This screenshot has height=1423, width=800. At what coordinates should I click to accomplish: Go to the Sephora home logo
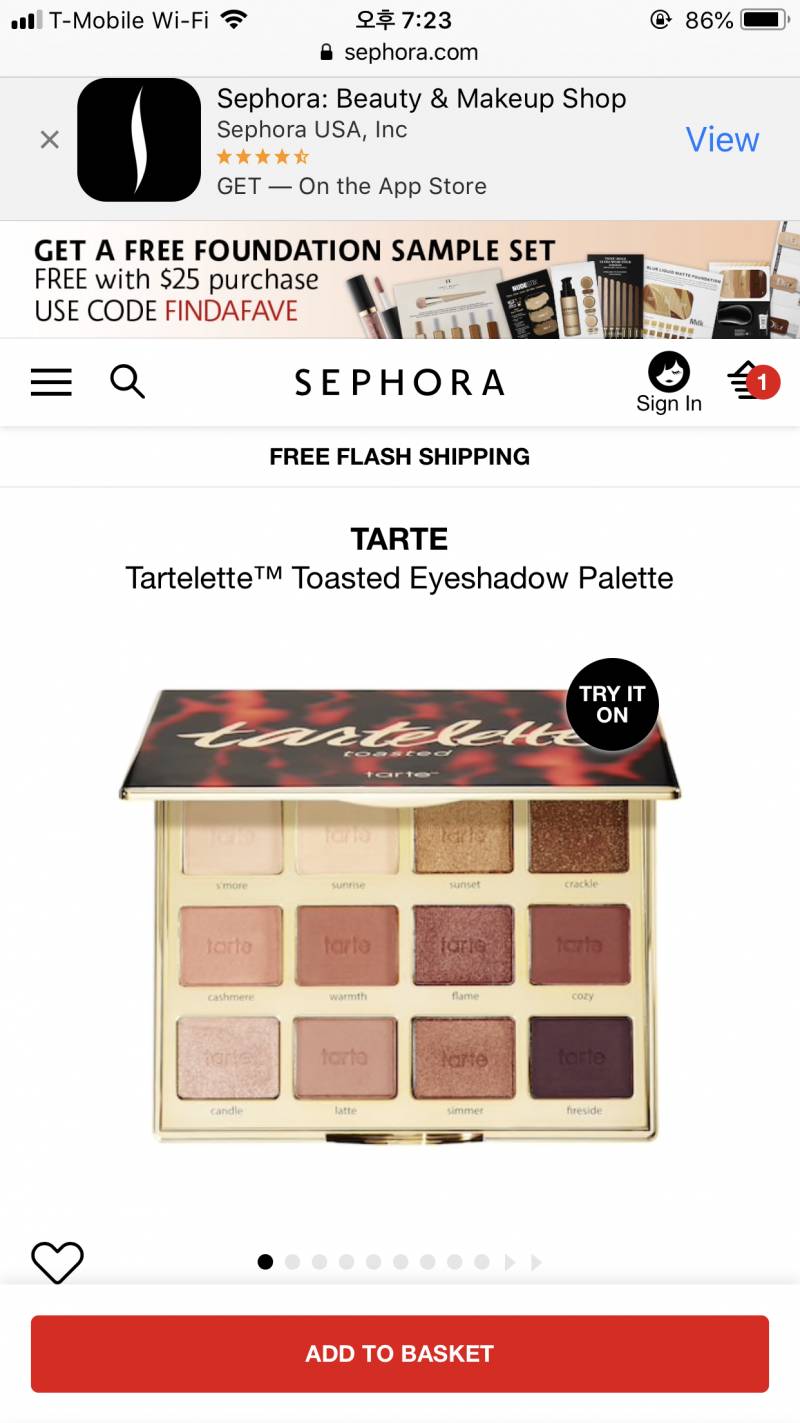(x=399, y=382)
